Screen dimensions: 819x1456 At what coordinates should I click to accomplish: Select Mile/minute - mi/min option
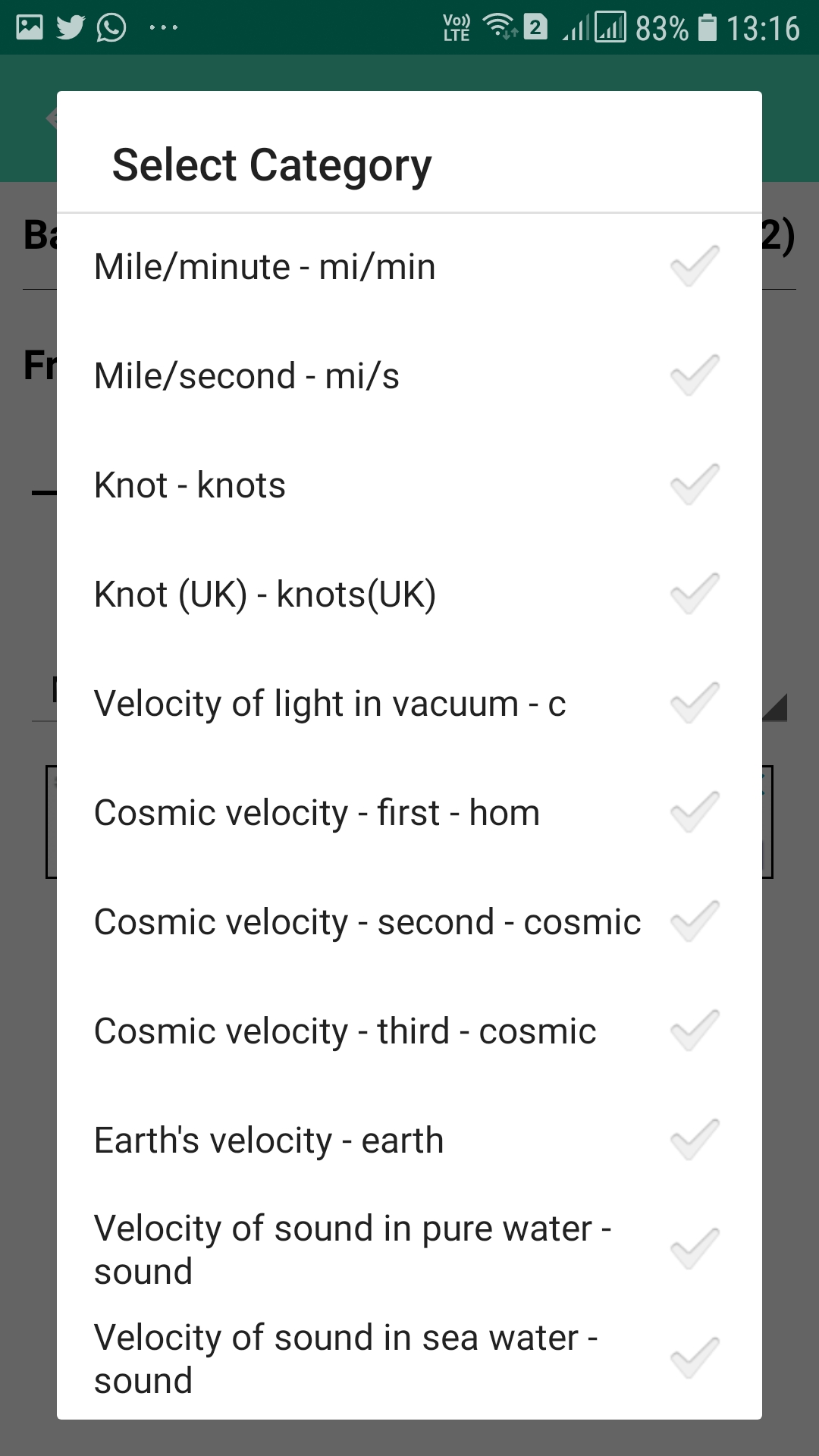click(409, 267)
